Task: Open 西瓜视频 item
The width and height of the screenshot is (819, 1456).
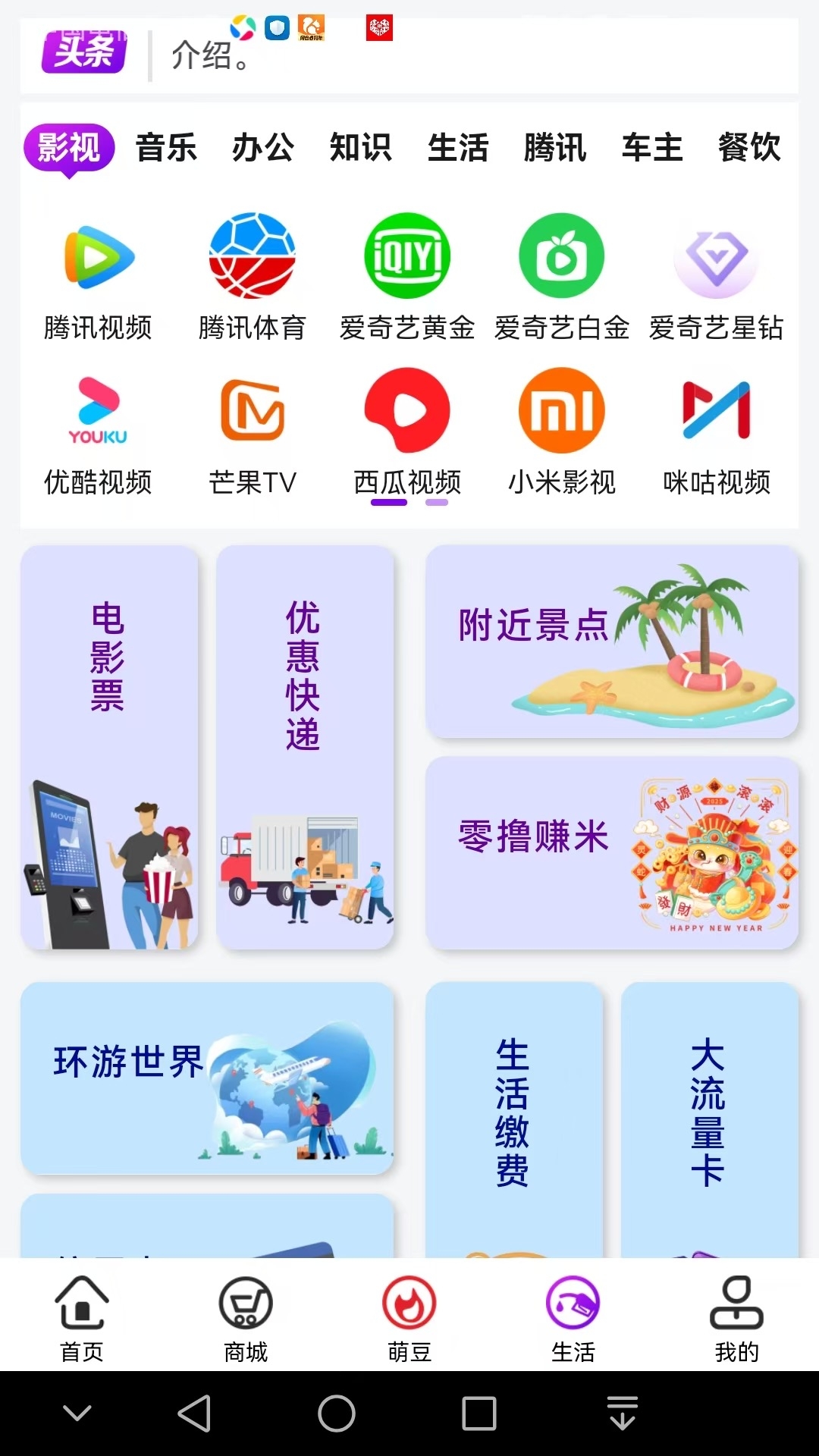Action: click(x=407, y=432)
